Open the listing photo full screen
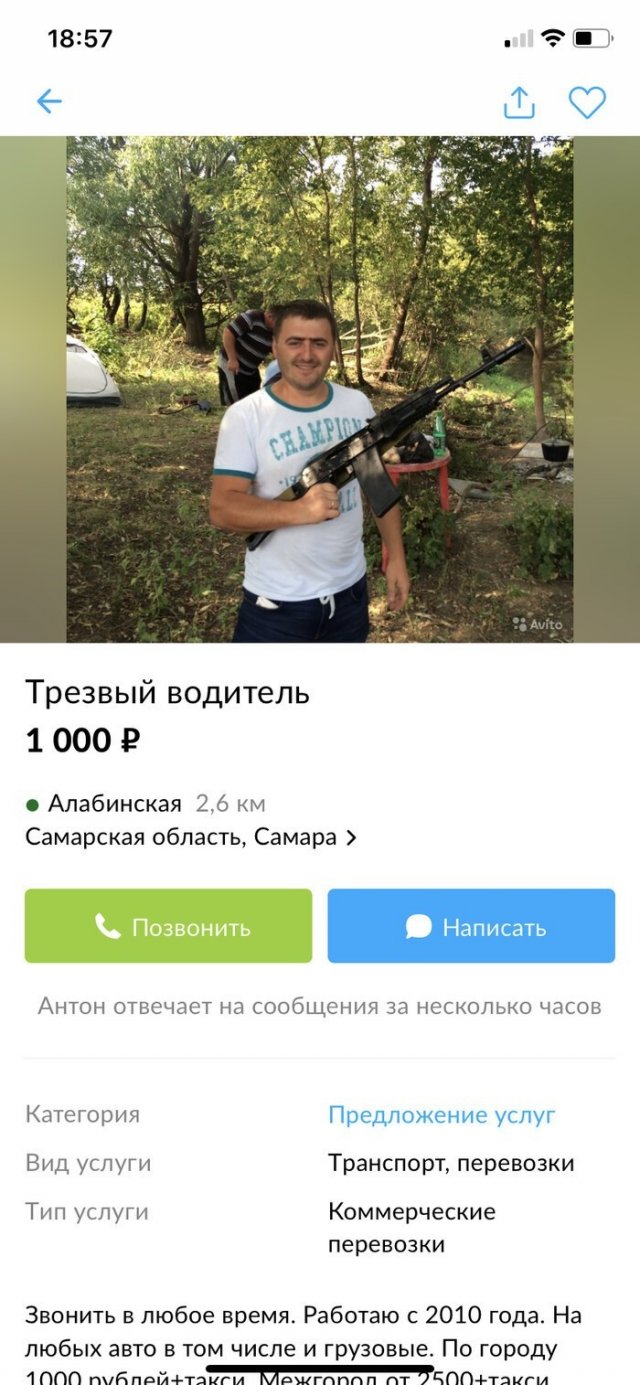Image resolution: width=640 pixels, height=1385 pixels. [x=320, y=389]
